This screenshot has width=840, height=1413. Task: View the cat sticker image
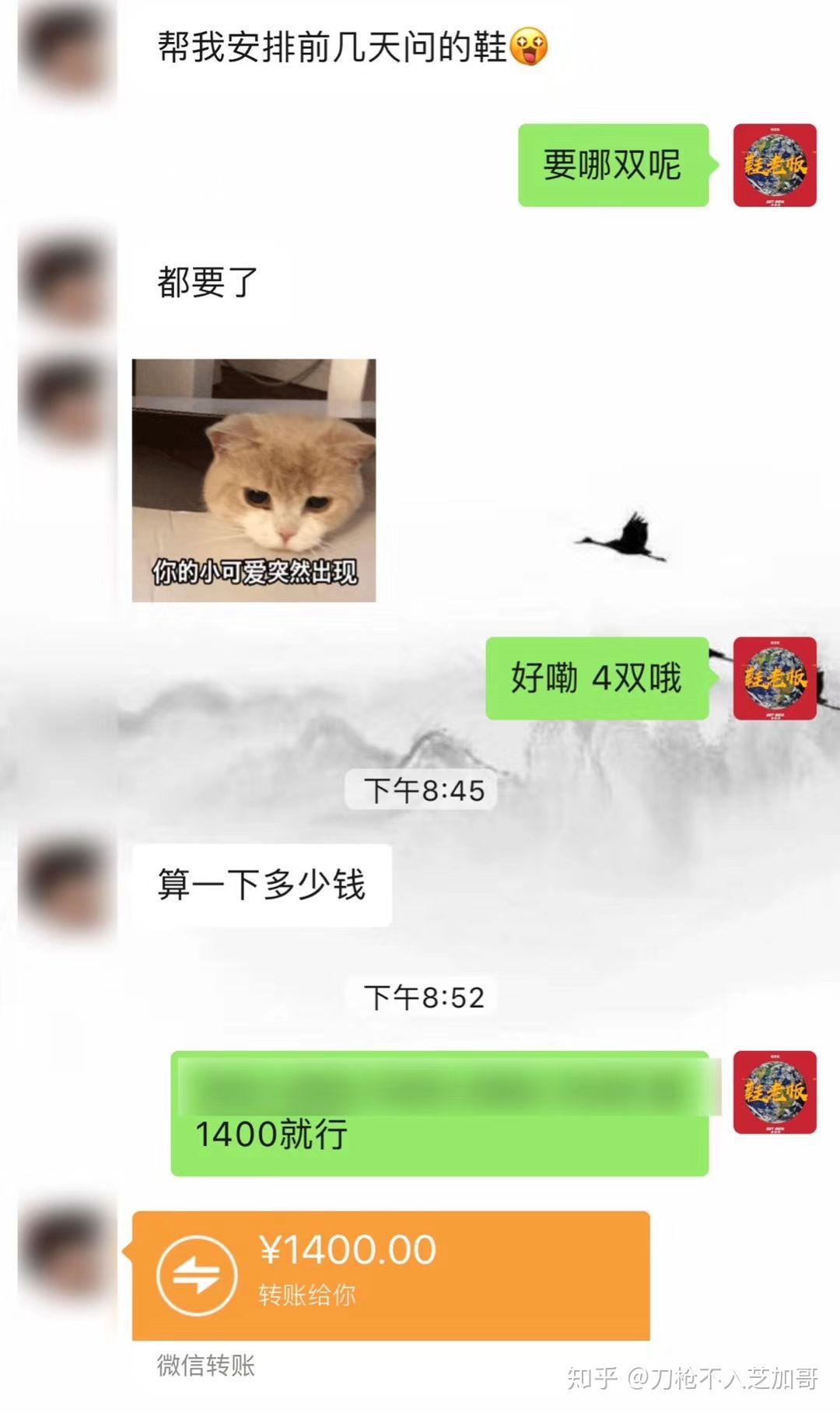coord(254,480)
